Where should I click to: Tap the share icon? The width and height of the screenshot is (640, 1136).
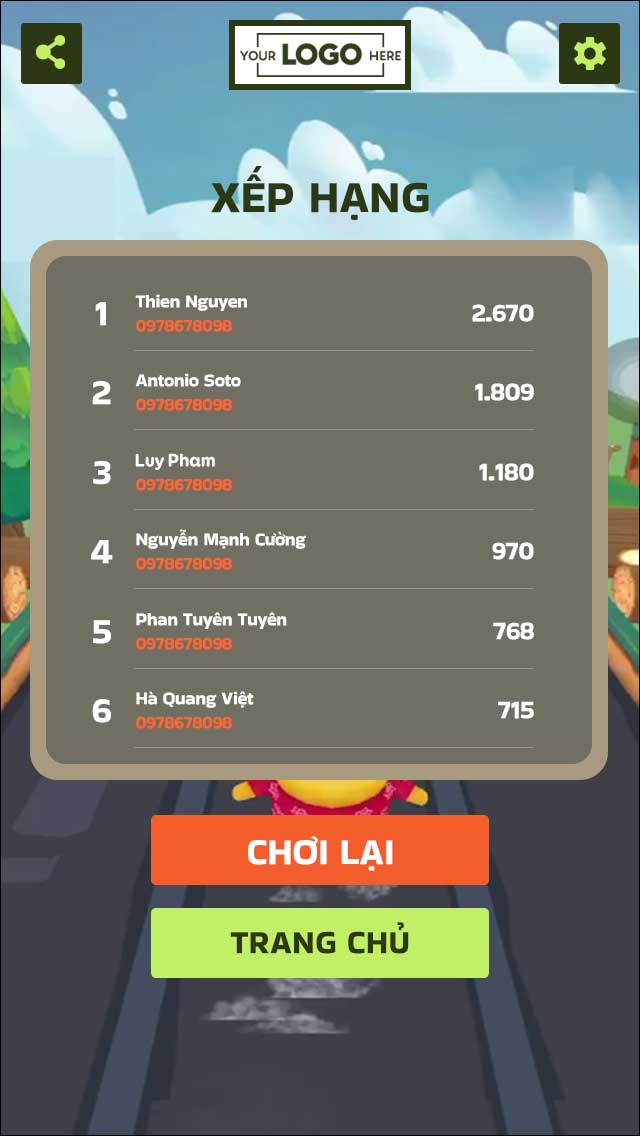pos(51,53)
